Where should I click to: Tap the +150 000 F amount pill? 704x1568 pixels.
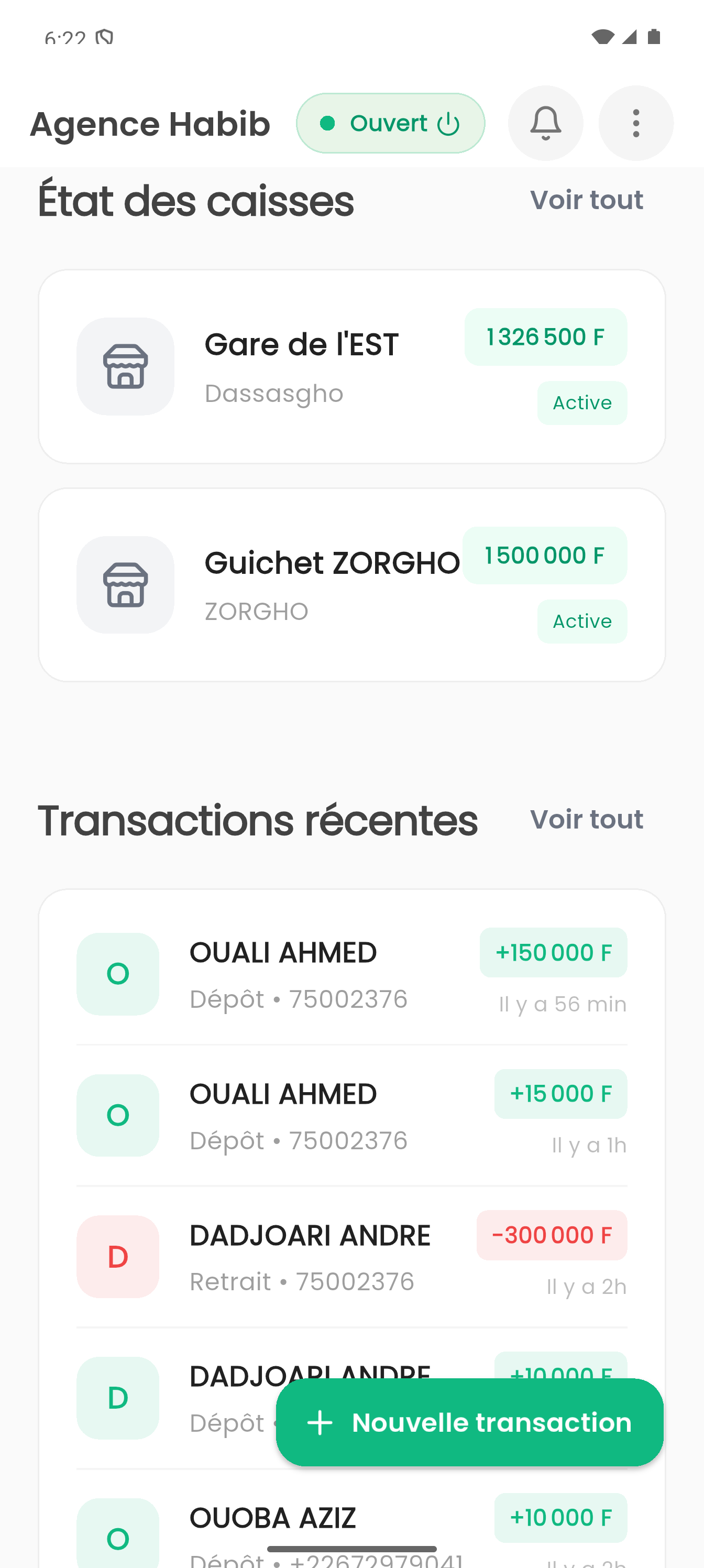[x=553, y=953]
